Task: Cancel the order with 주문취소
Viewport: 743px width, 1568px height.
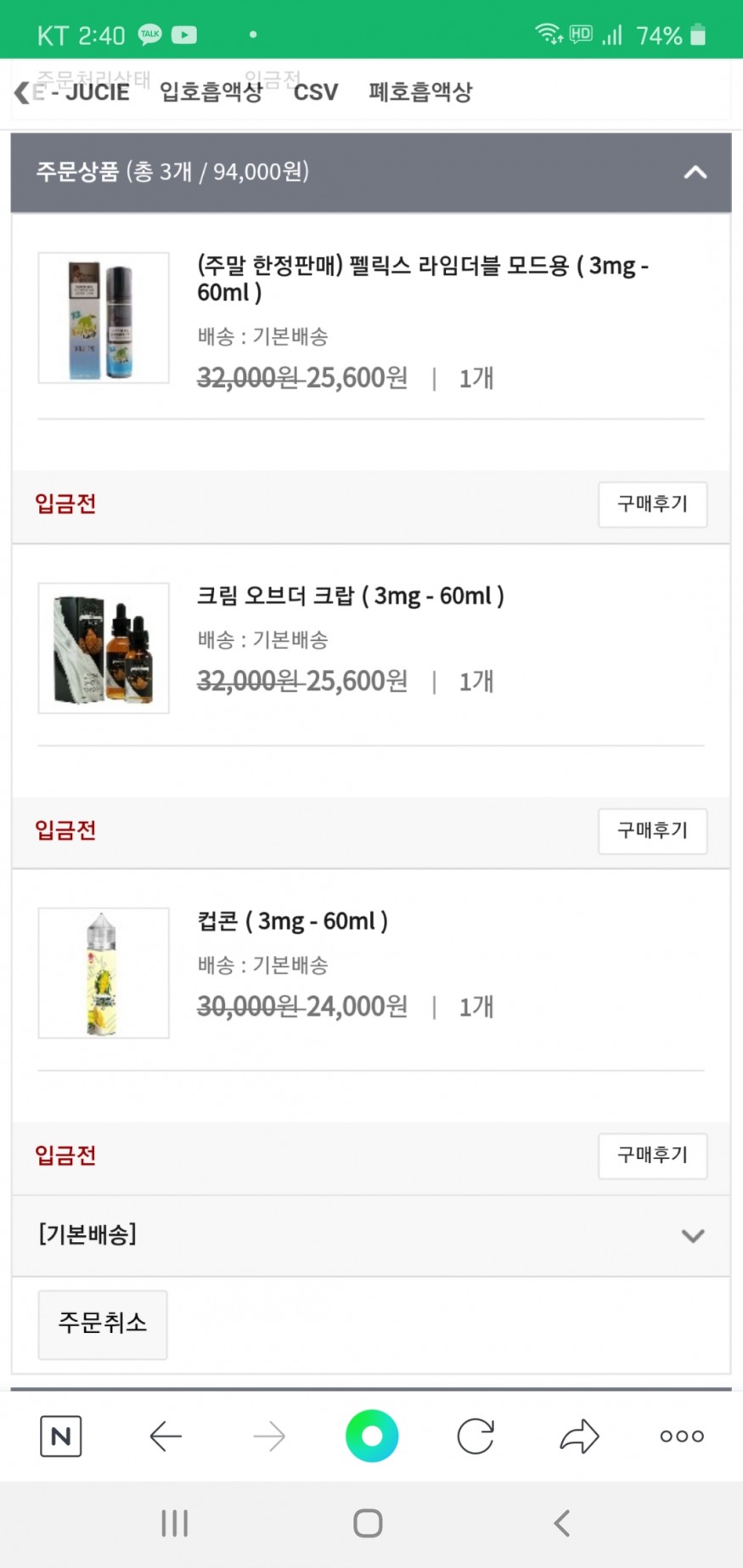Action: (x=103, y=1324)
